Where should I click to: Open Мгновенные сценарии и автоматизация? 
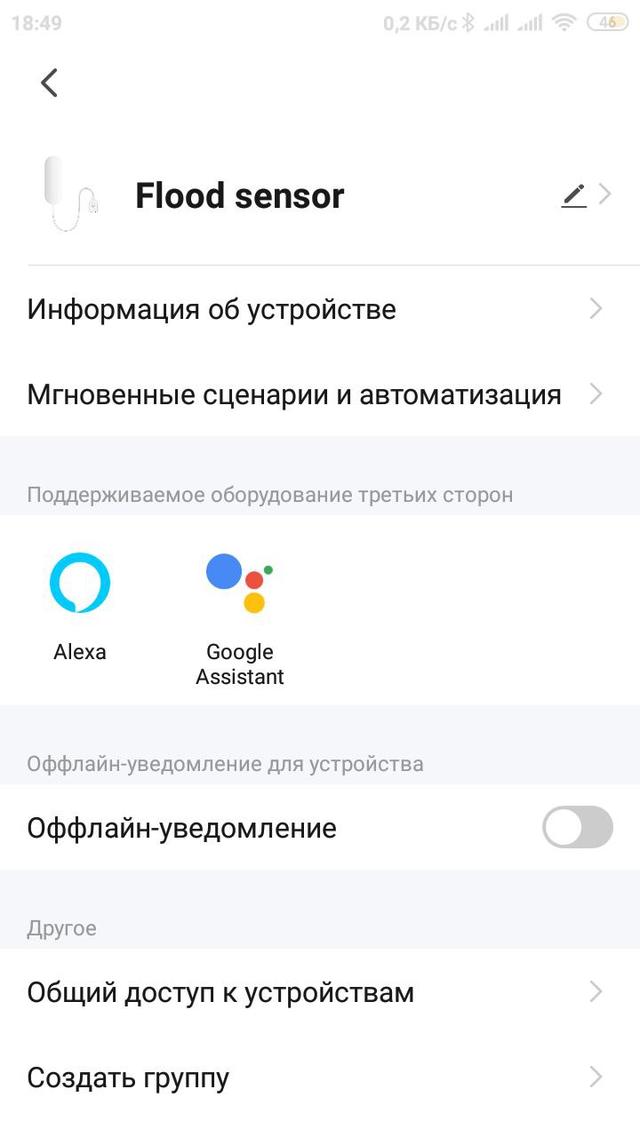coord(320,394)
